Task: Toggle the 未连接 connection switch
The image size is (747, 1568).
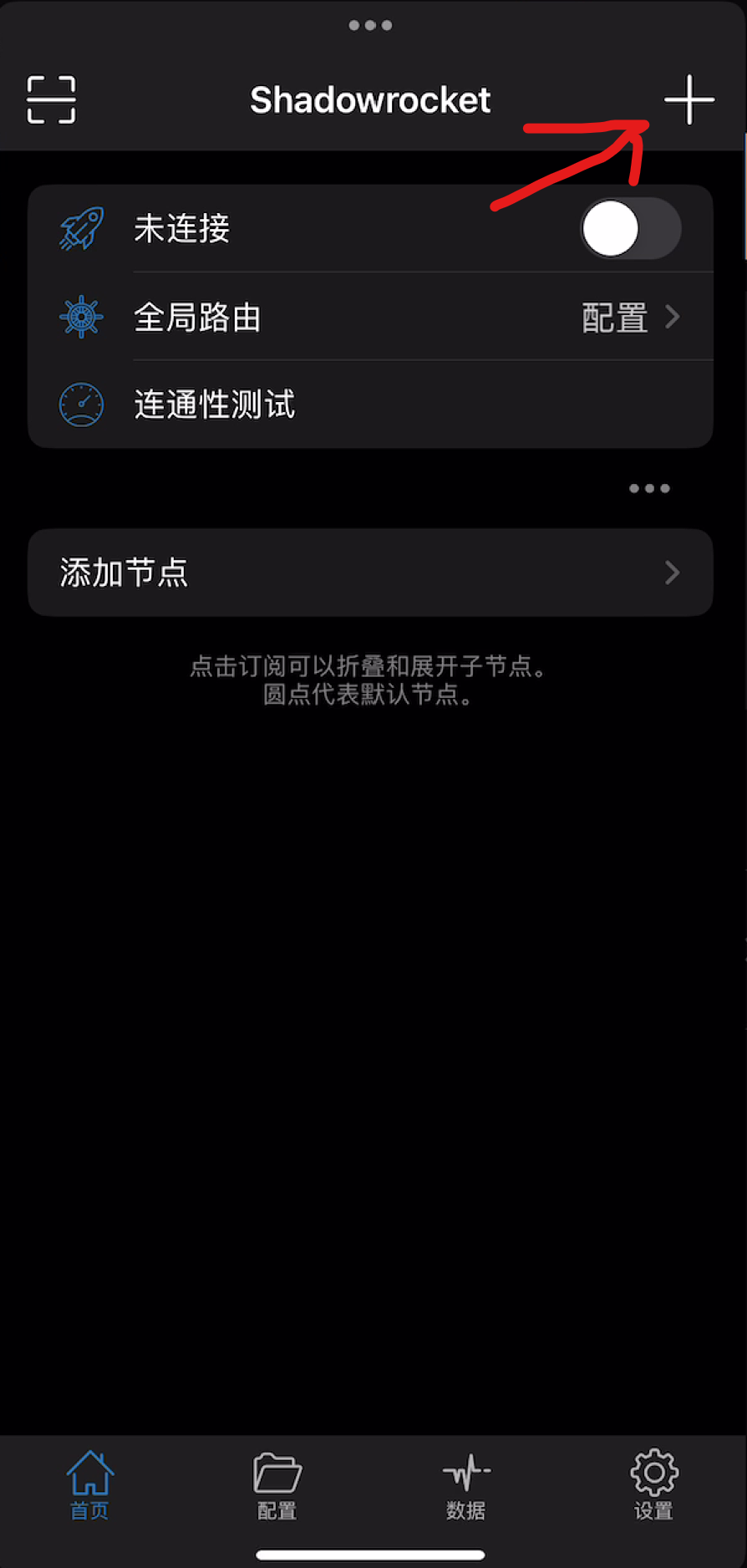Action: tap(630, 228)
